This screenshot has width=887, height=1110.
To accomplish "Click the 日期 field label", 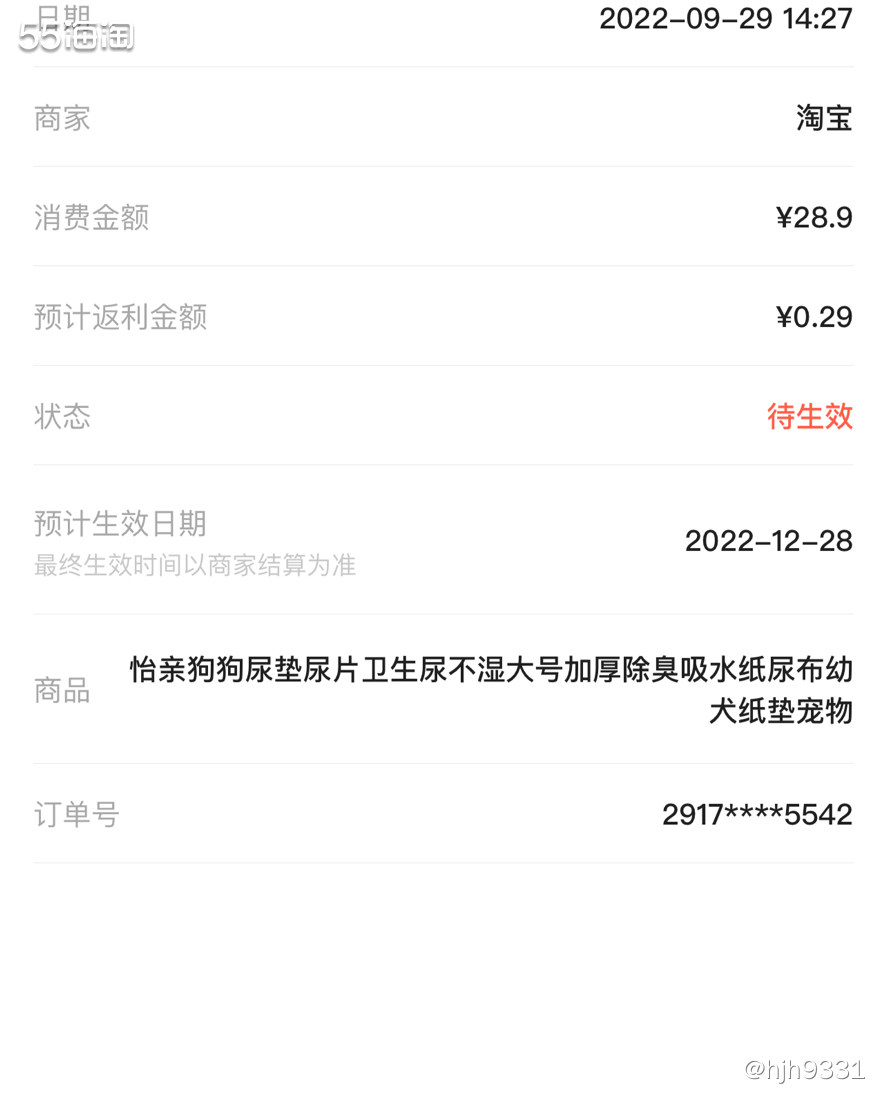I will coord(62,15).
